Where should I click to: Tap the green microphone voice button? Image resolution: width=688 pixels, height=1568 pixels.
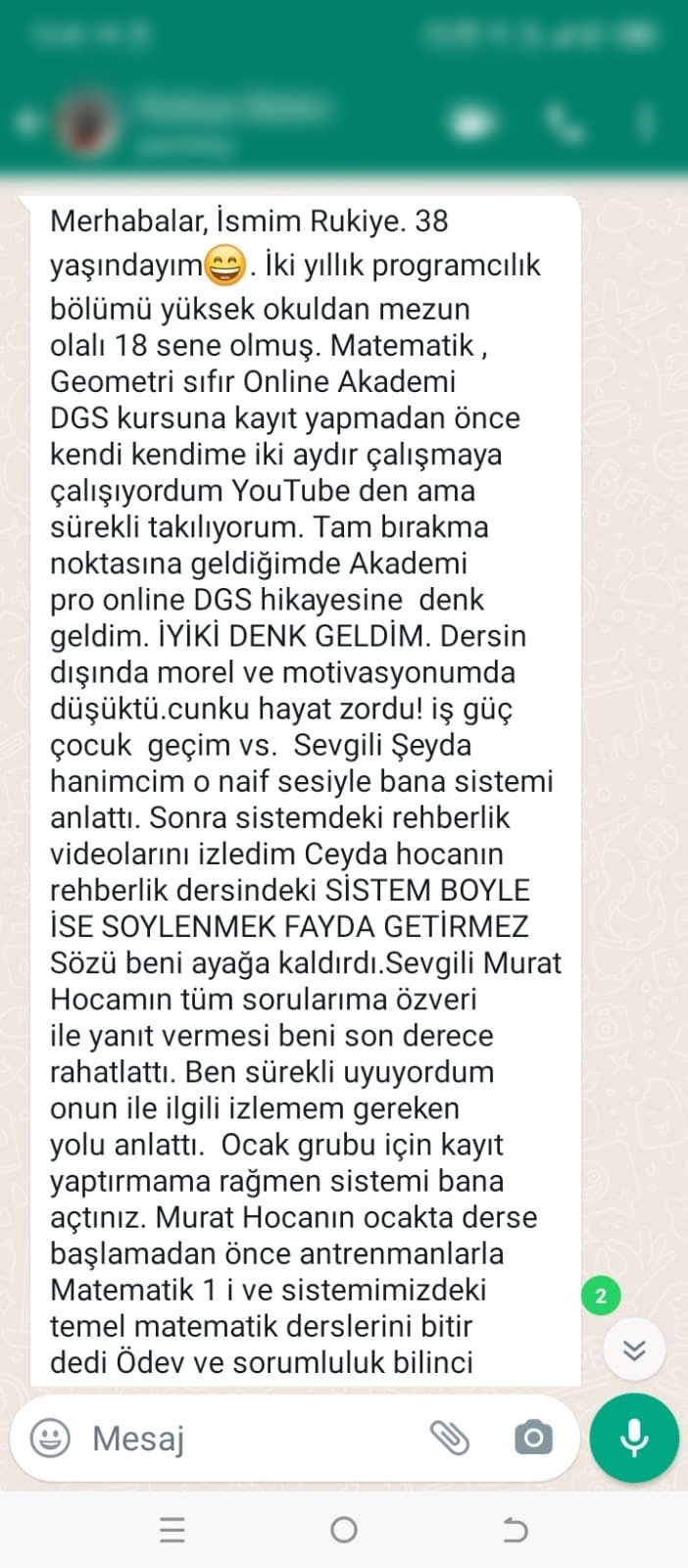click(x=634, y=1438)
